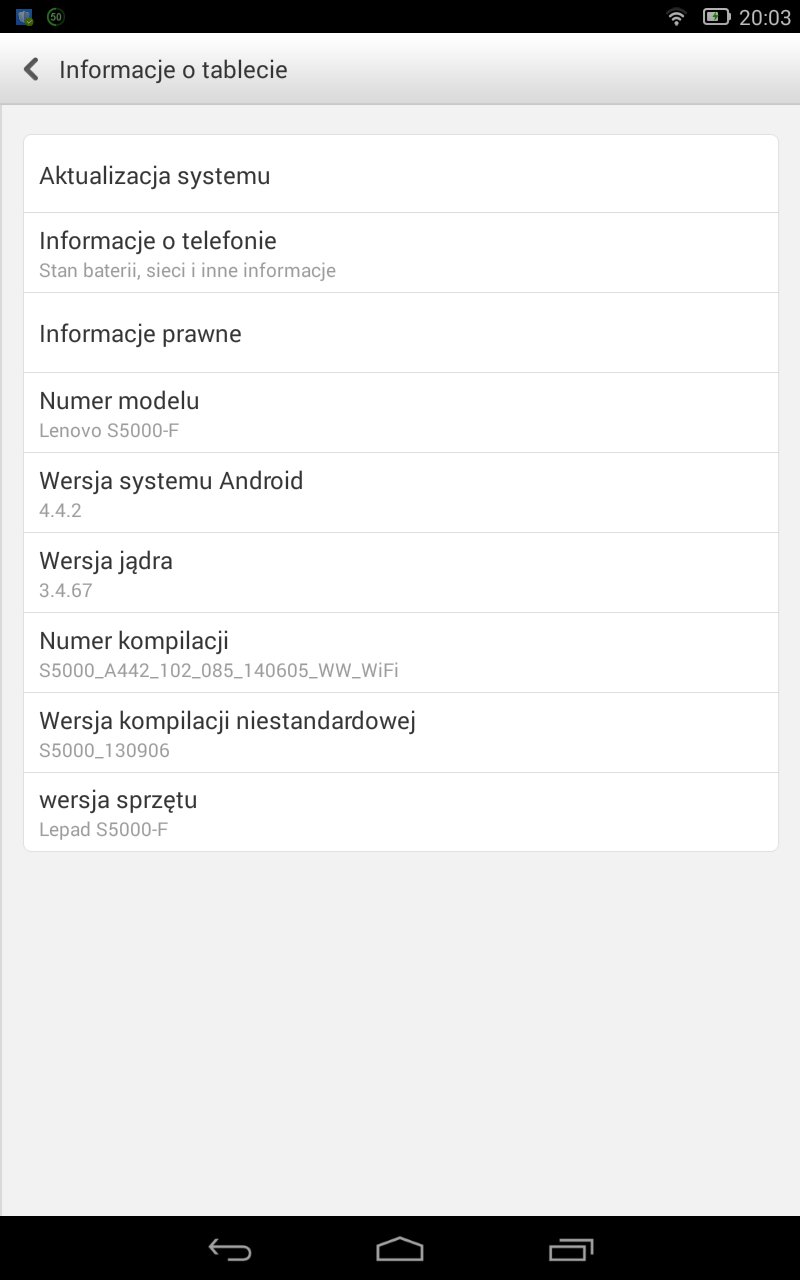Open Informacje prawne
This screenshot has height=1280, width=800.
tap(400, 333)
